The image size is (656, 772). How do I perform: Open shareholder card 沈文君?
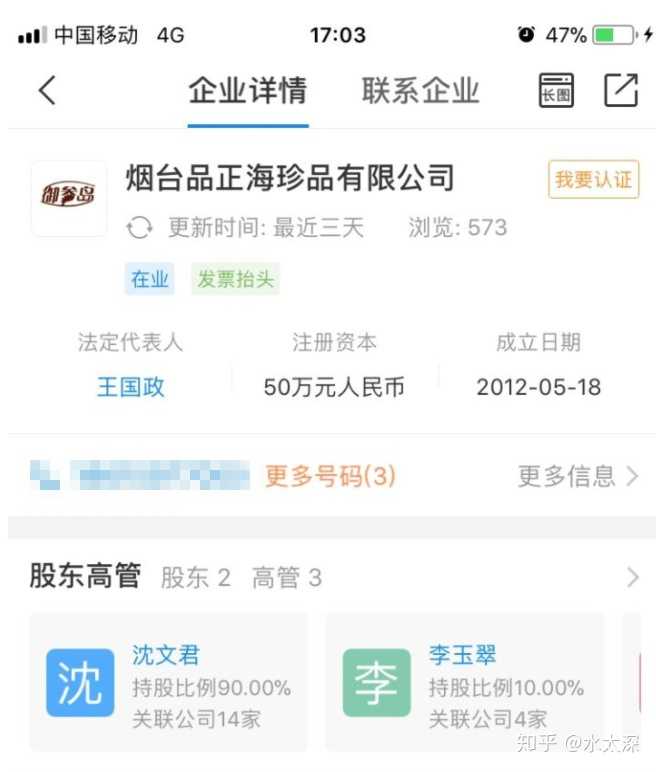pyautogui.click(x=168, y=683)
